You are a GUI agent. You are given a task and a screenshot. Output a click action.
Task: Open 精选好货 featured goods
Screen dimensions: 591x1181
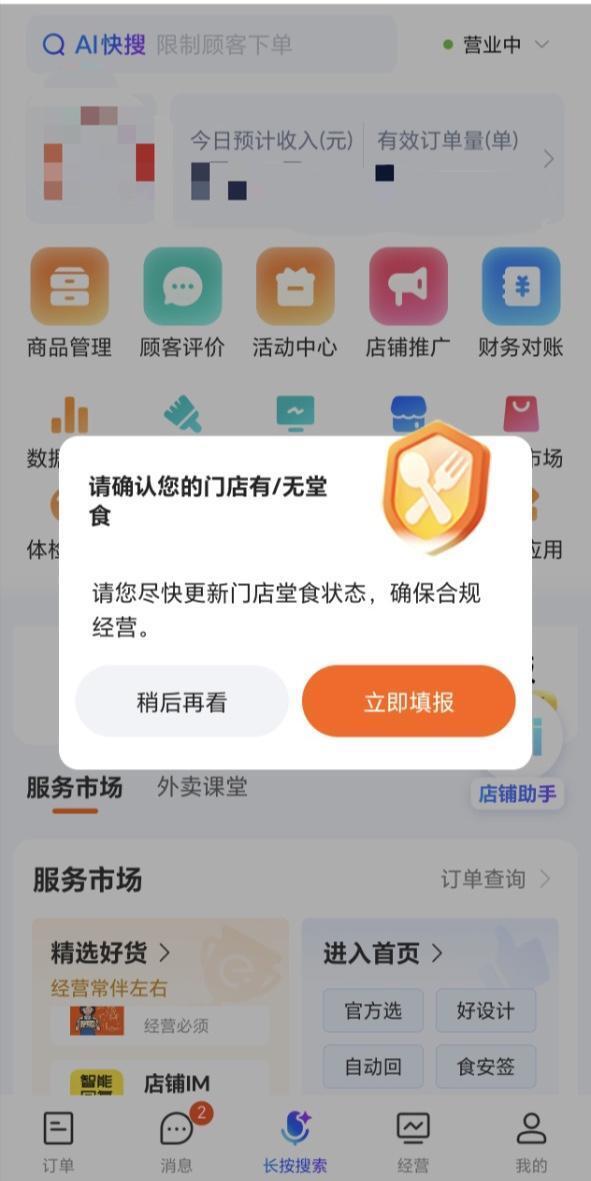pos(111,953)
